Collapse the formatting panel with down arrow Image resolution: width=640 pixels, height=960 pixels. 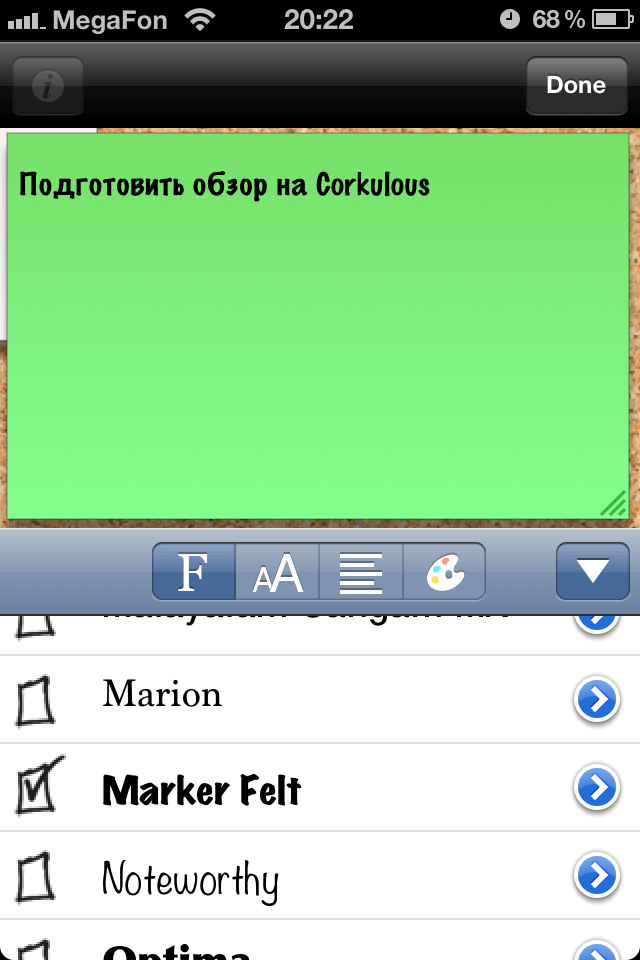pyautogui.click(x=593, y=572)
